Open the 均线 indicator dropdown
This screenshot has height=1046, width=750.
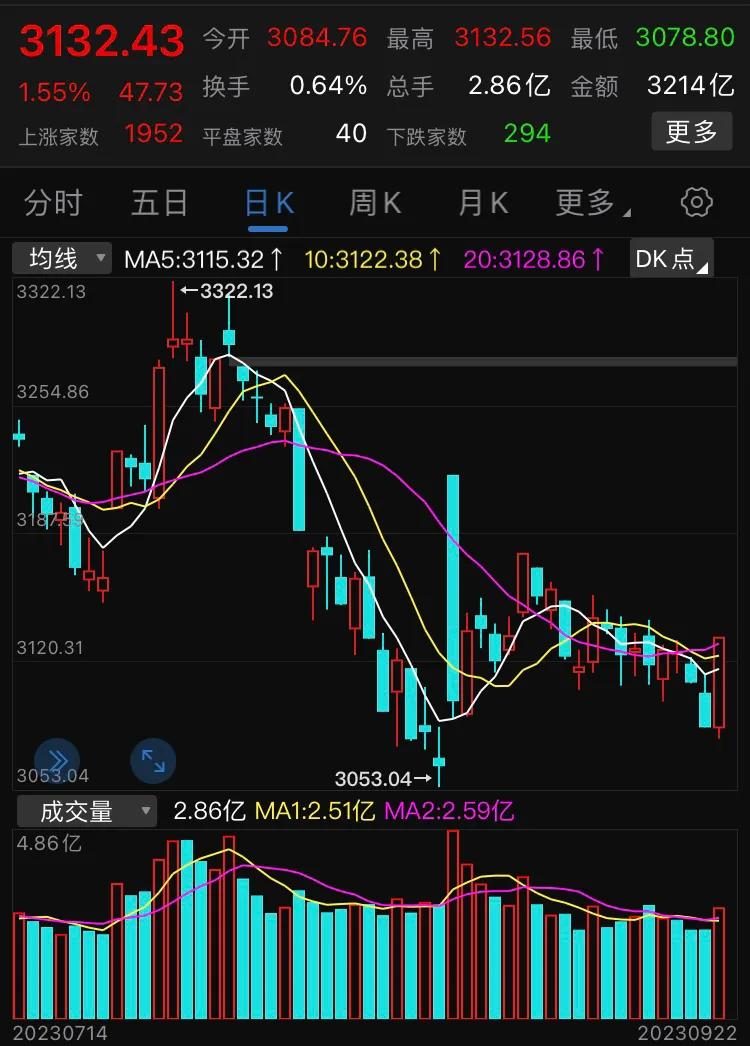coord(61,257)
